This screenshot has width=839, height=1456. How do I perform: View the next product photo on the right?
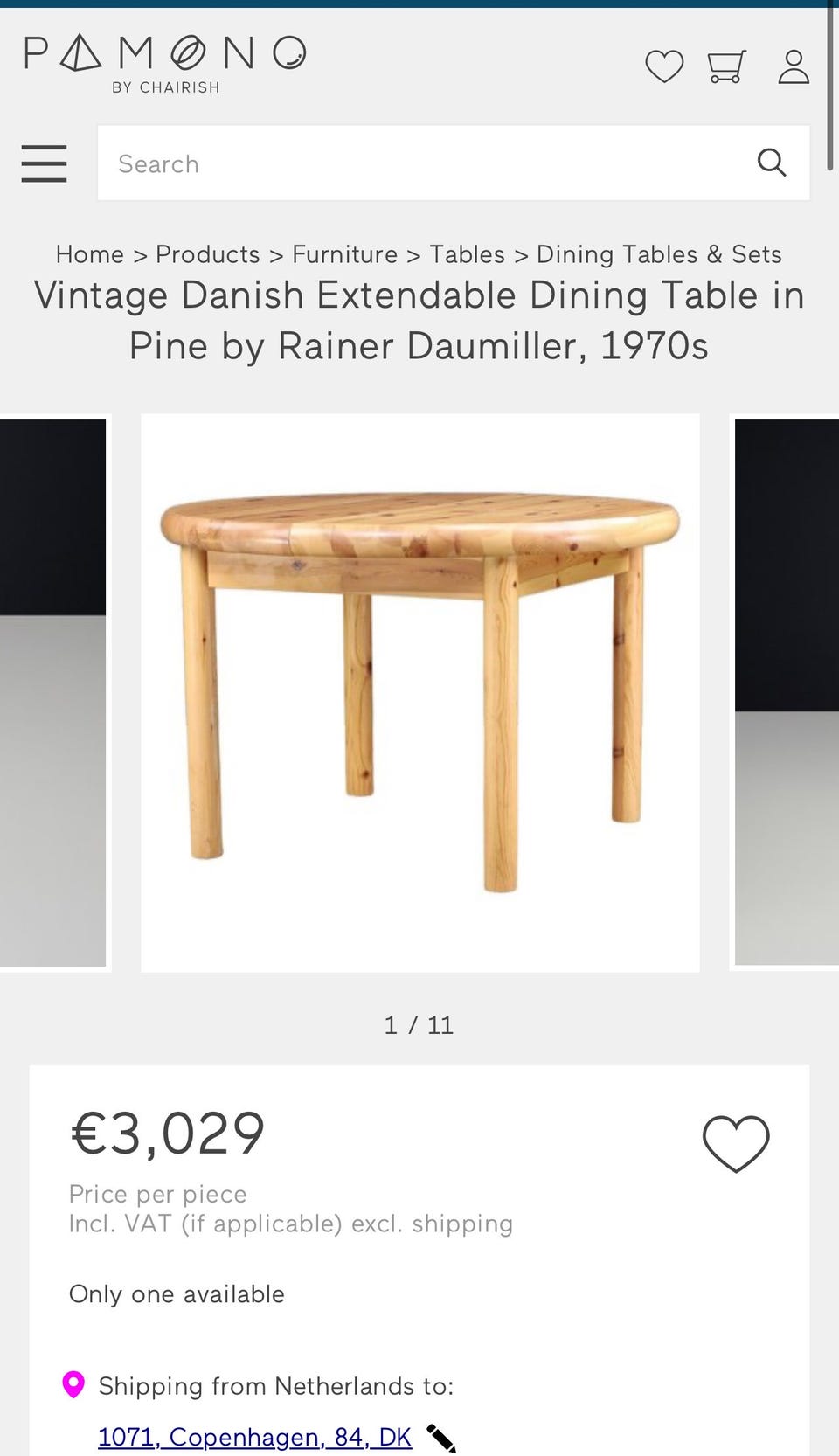click(x=787, y=690)
